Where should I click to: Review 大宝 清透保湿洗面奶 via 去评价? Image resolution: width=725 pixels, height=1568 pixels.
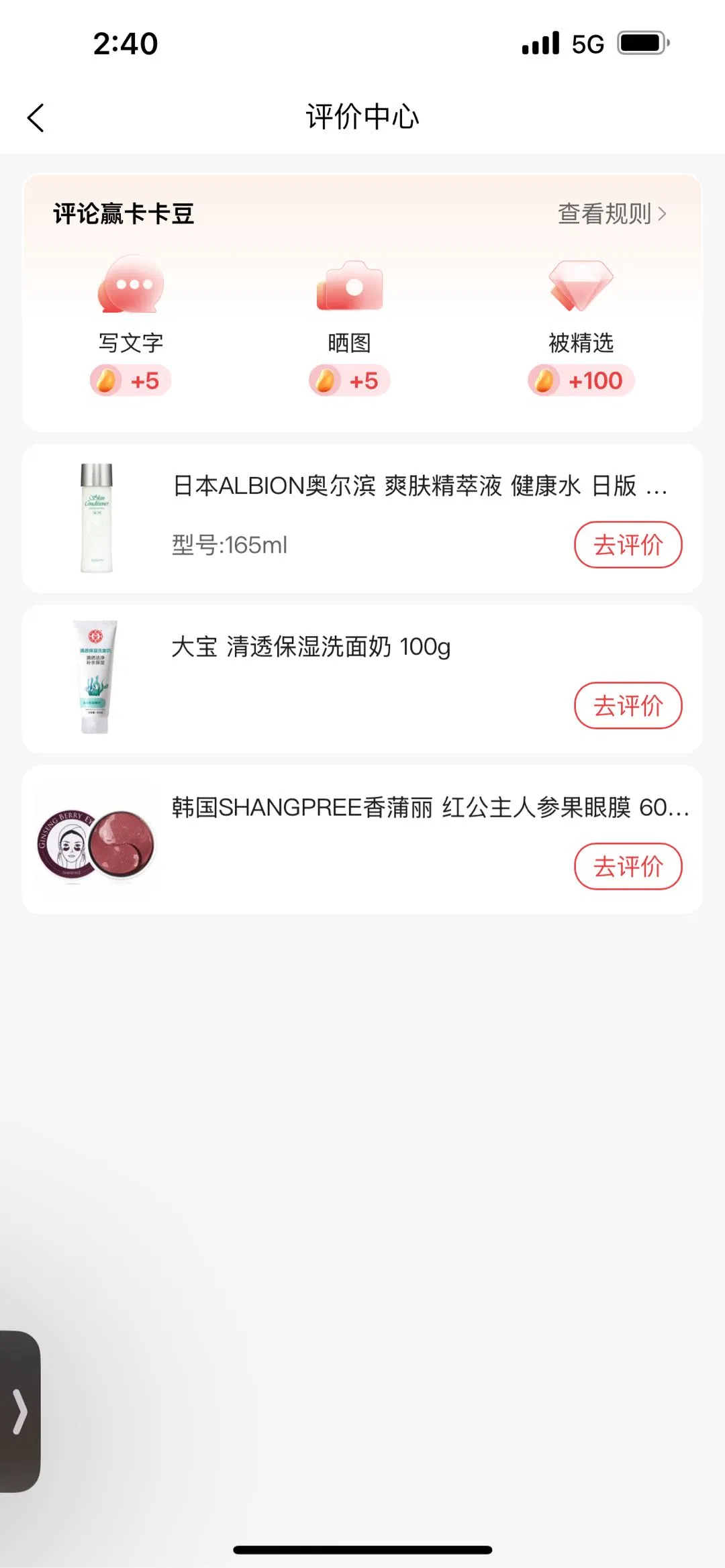[628, 706]
